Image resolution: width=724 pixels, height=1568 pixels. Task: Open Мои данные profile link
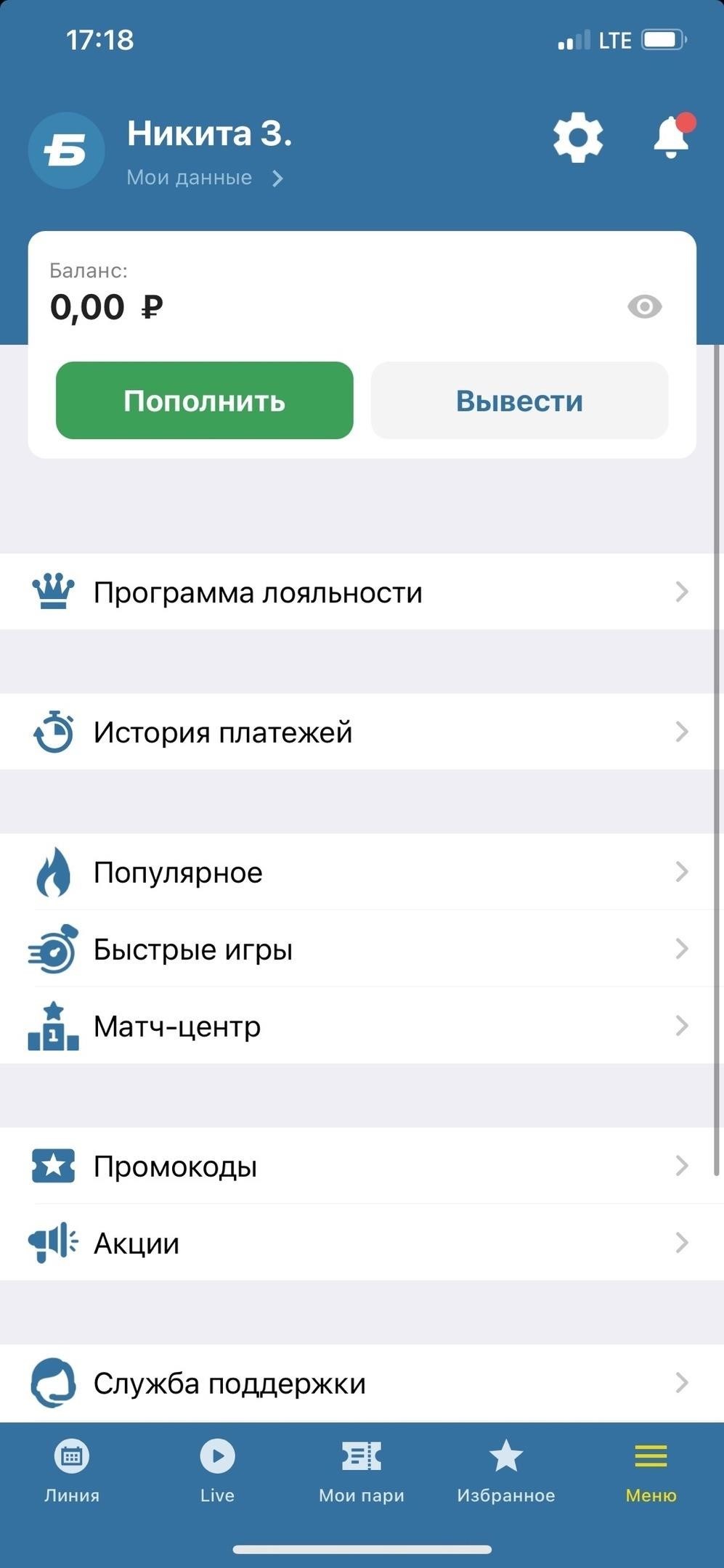coord(203,178)
